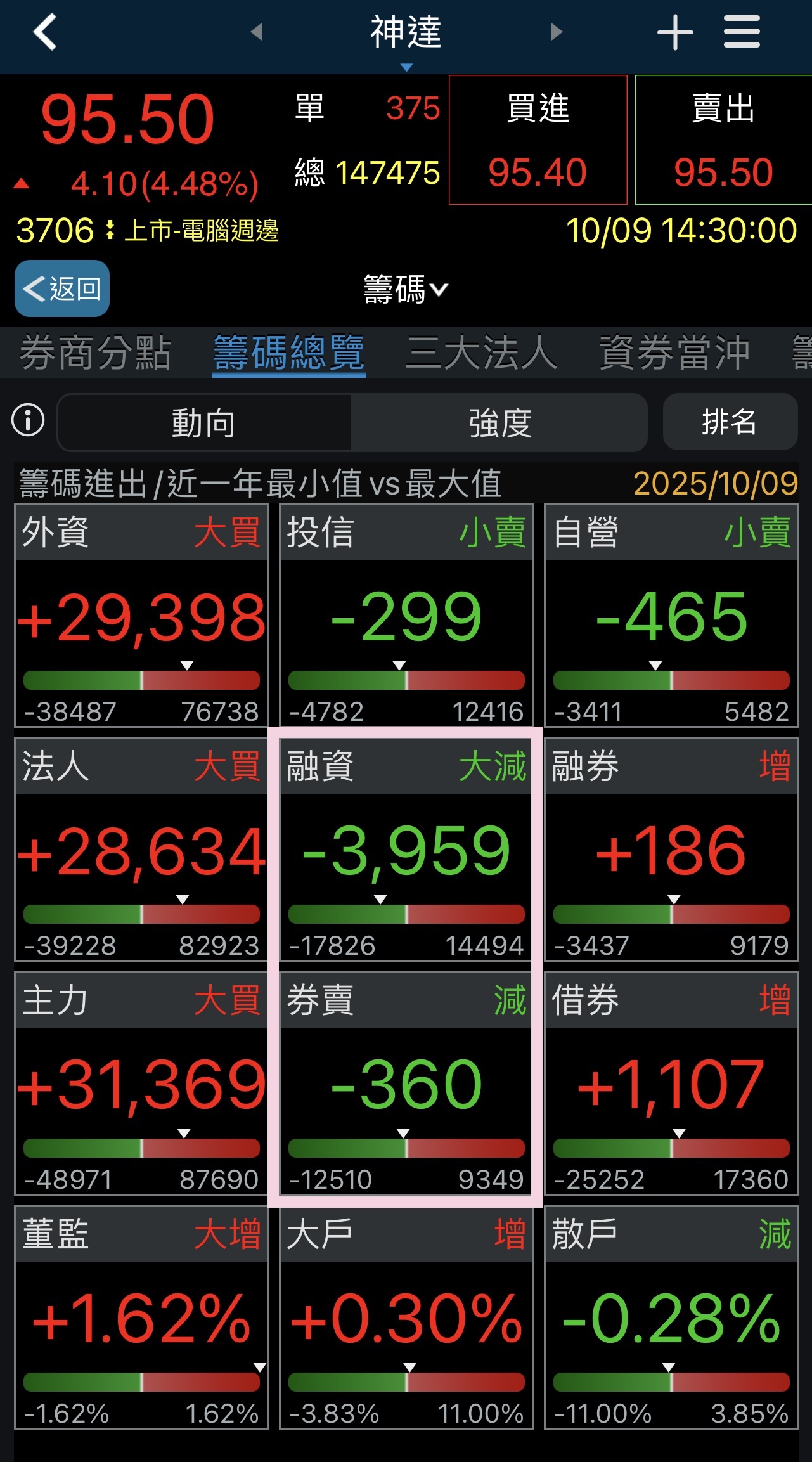The height and width of the screenshot is (1462, 812).
Task: Select the 強度 segment
Action: (x=499, y=422)
